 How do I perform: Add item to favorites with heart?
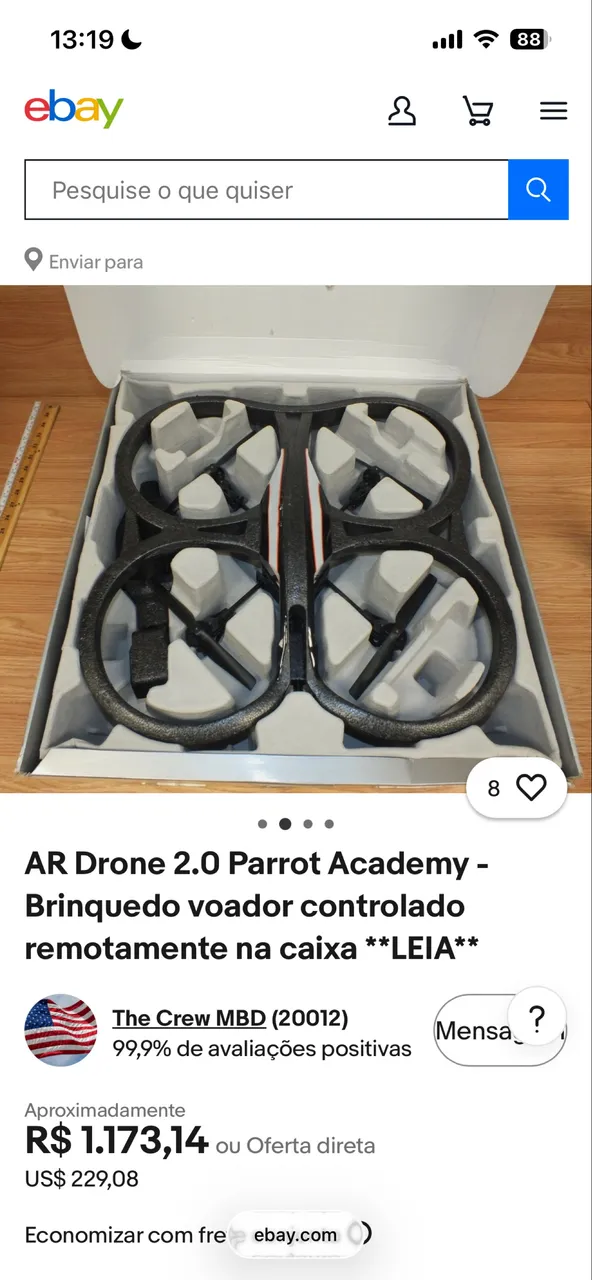pyautogui.click(x=517, y=788)
